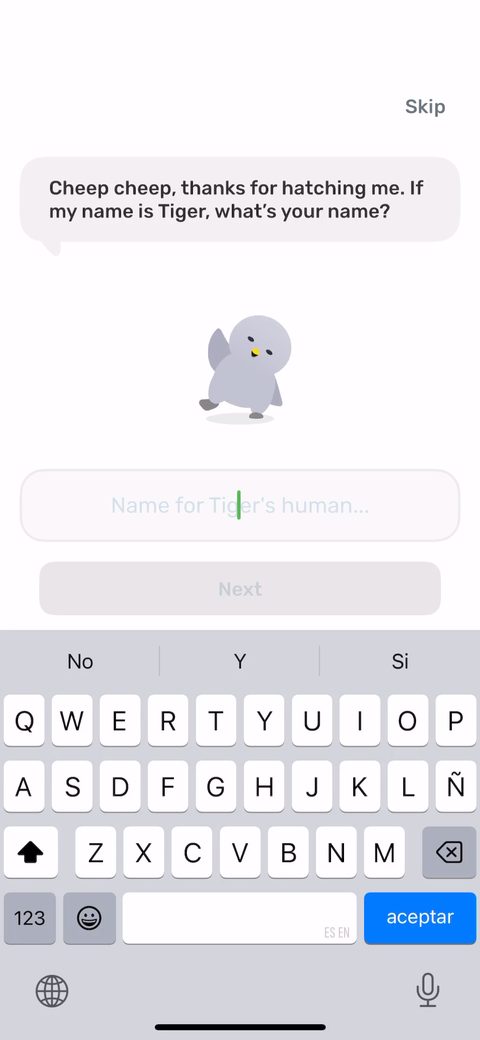Switch keyboard language with globe icon
This screenshot has width=480, height=1040.
(52, 991)
